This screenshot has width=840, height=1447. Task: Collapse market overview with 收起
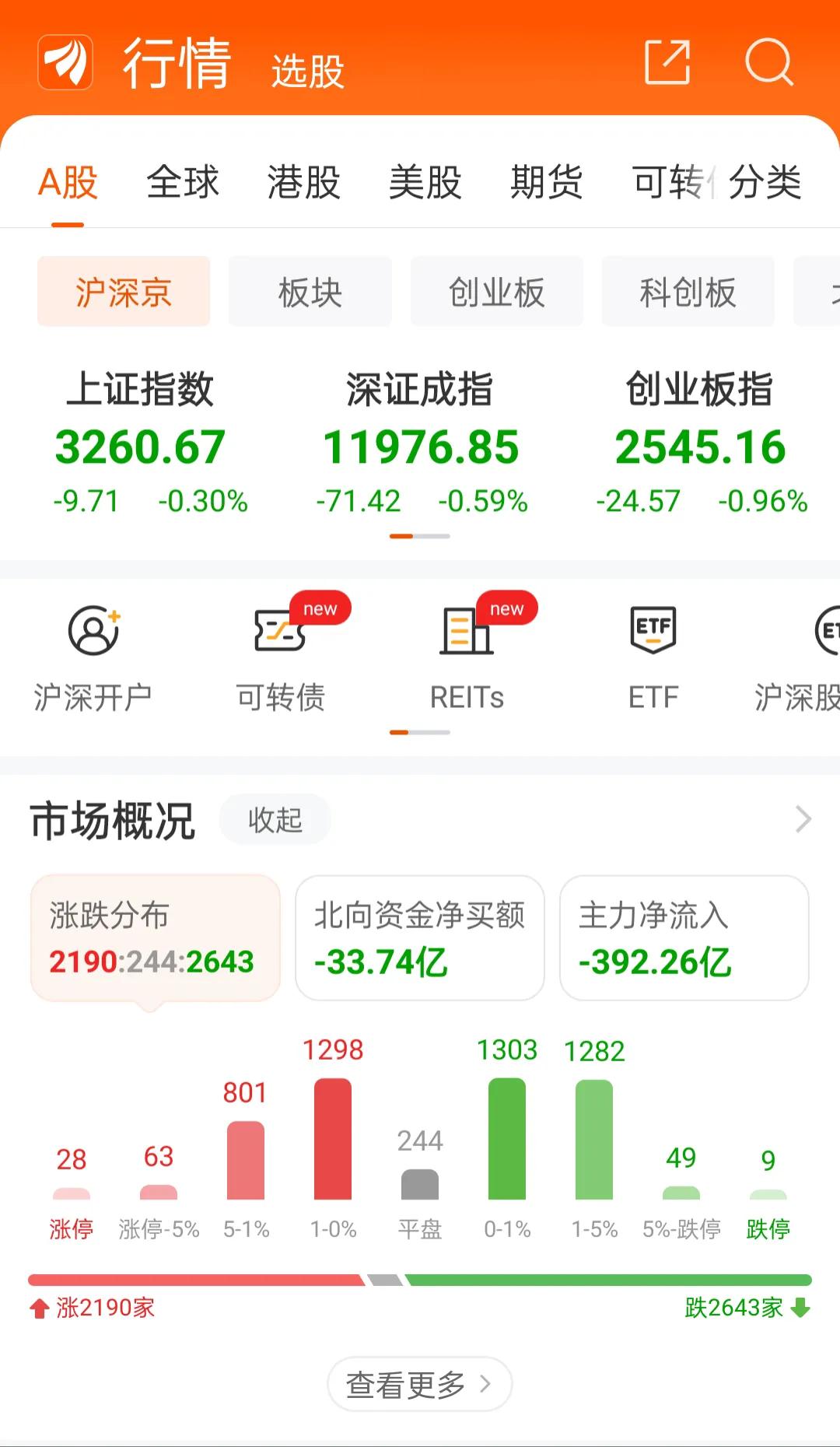[x=275, y=819]
